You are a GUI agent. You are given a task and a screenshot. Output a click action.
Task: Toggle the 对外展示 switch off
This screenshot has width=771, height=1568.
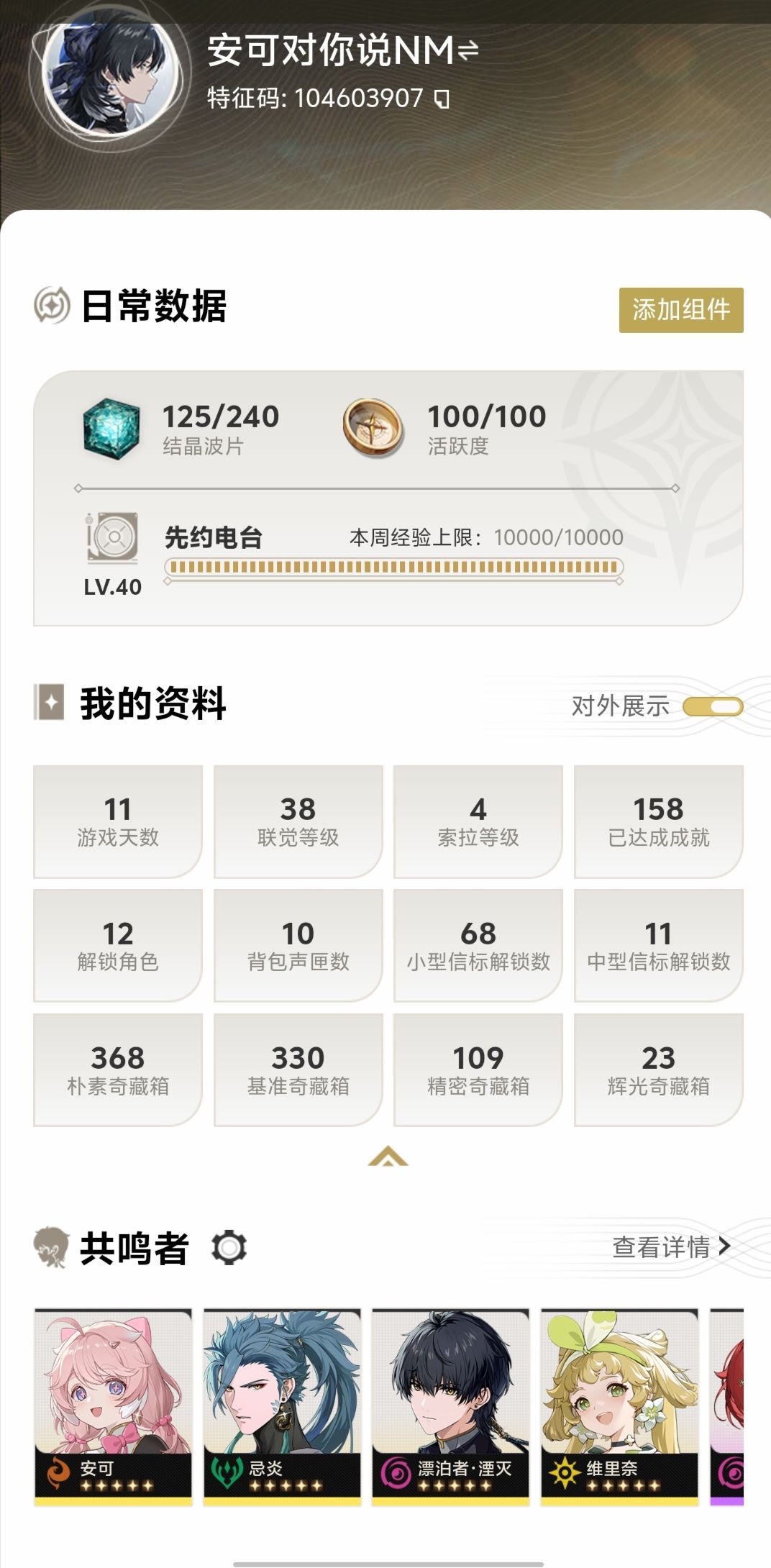(x=714, y=707)
